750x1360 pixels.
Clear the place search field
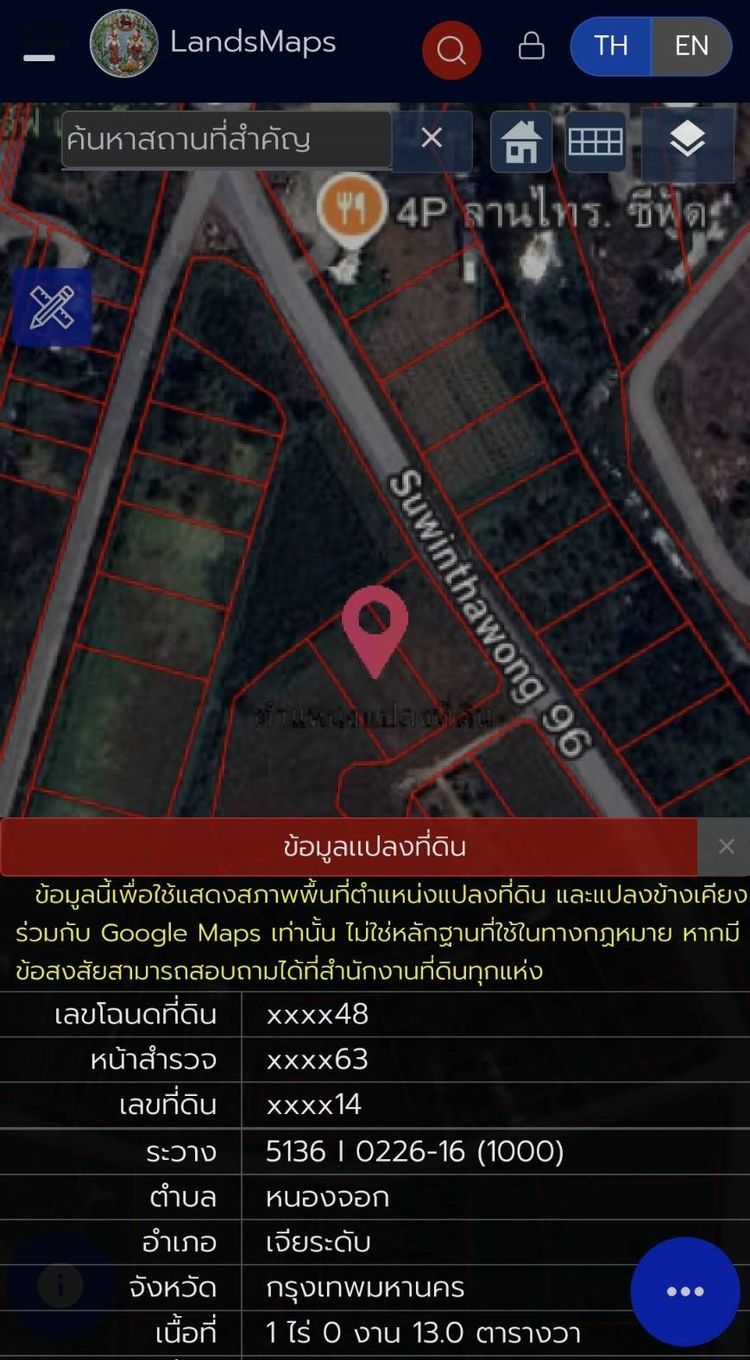point(431,138)
